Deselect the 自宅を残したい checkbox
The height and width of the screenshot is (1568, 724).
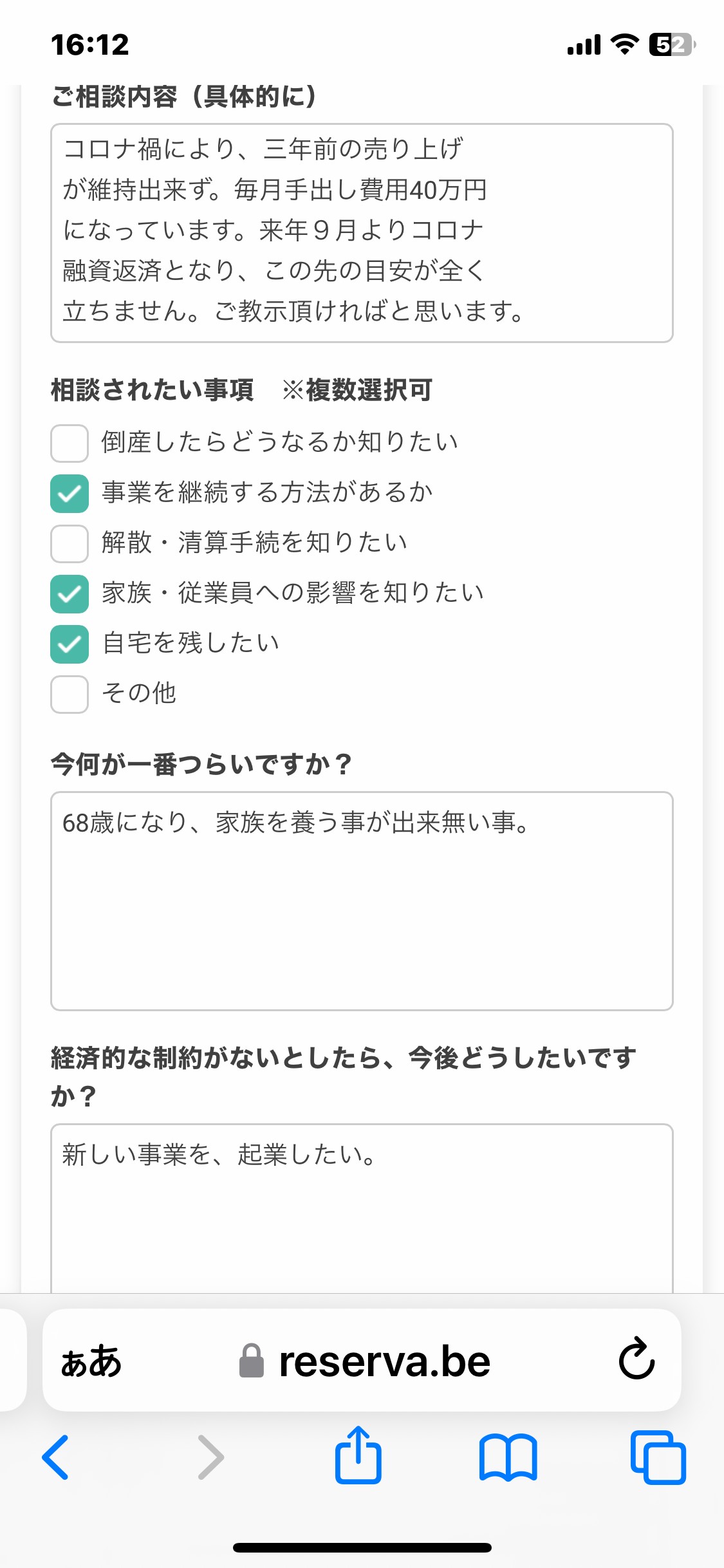[x=70, y=644]
